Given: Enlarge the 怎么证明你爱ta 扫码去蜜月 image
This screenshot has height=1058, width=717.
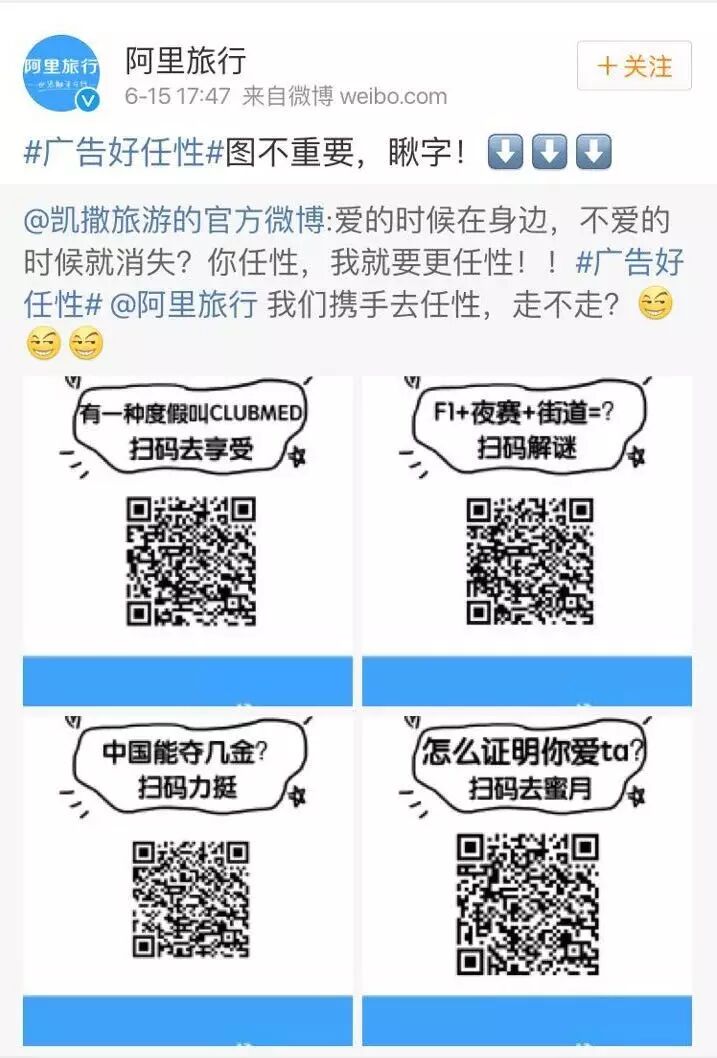Looking at the screenshot, I should click(x=527, y=878).
